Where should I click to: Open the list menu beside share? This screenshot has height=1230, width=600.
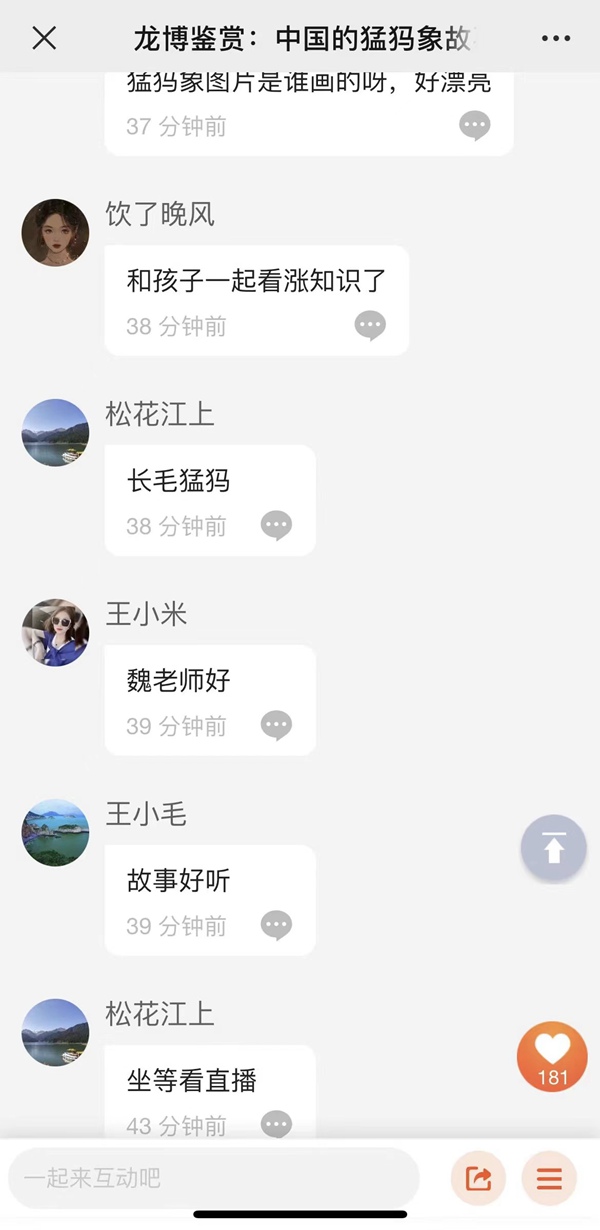coord(549,1178)
